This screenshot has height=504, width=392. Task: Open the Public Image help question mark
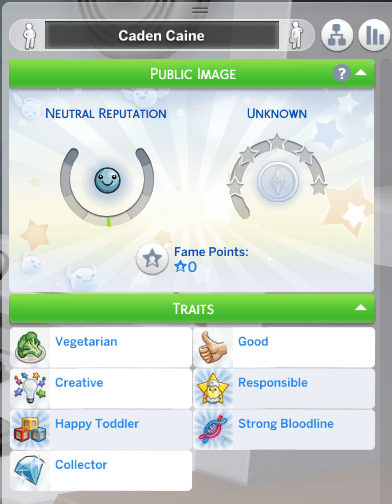click(342, 73)
